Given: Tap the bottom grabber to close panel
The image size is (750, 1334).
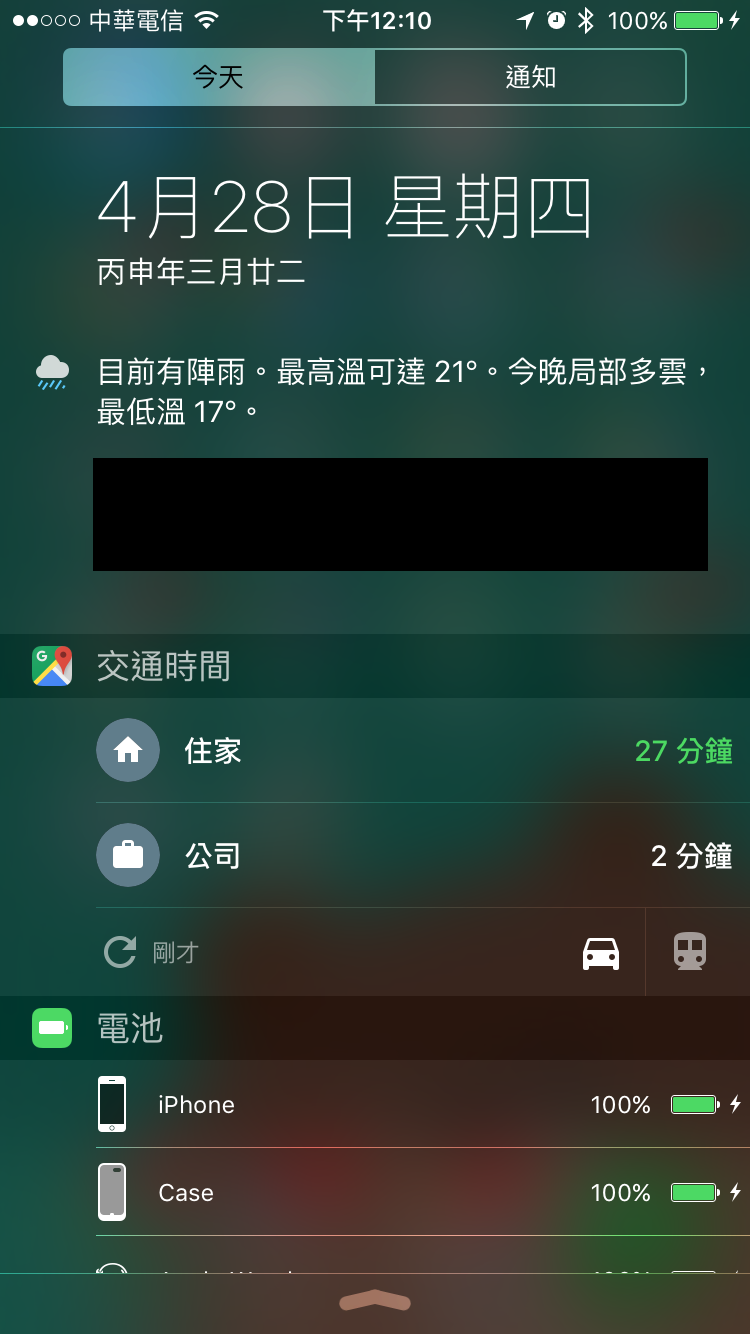Looking at the screenshot, I should pyautogui.click(x=375, y=1300).
